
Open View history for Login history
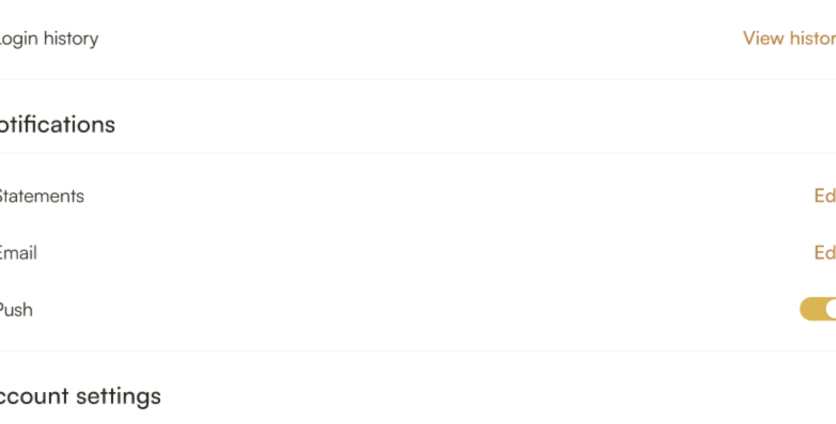point(789,39)
